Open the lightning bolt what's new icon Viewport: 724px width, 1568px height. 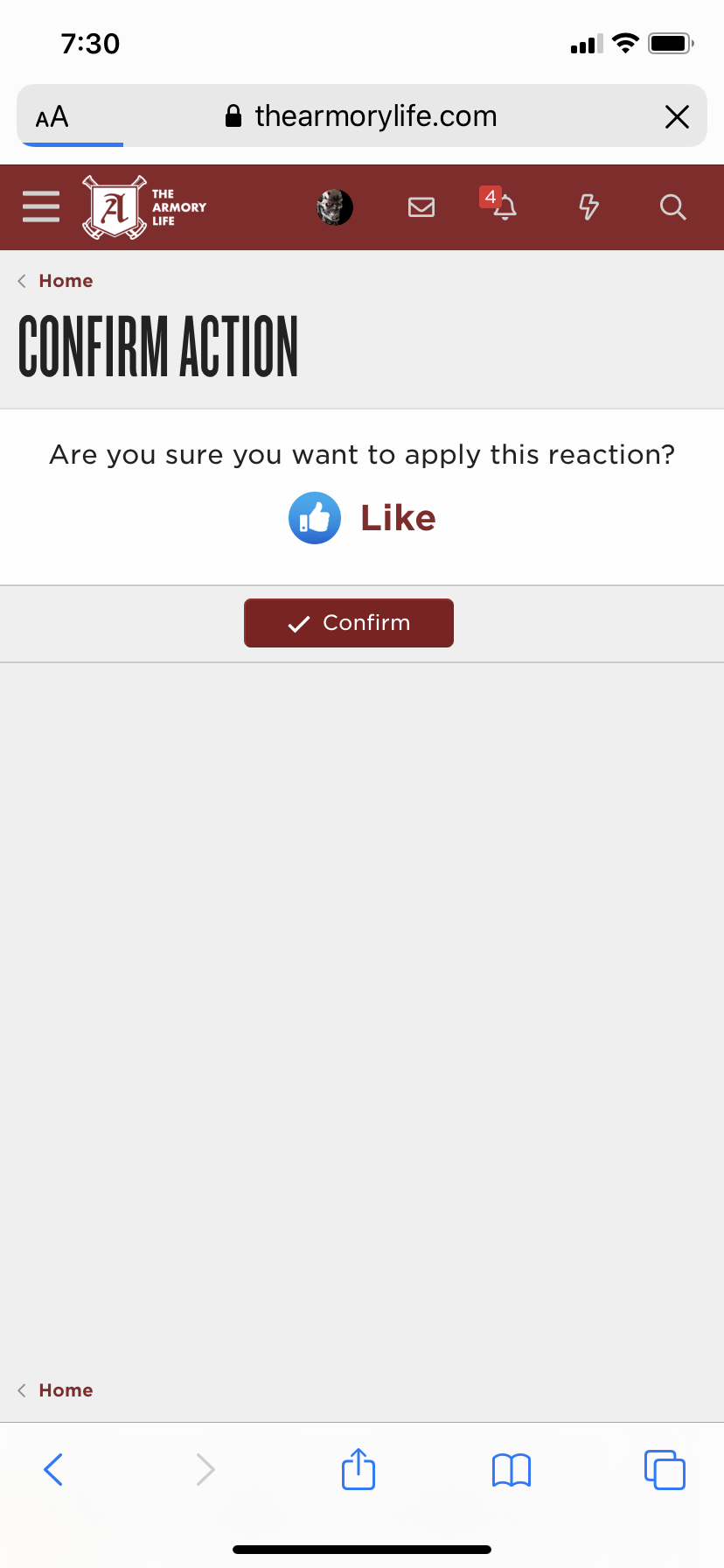pyautogui.click(x=588, y=207)
